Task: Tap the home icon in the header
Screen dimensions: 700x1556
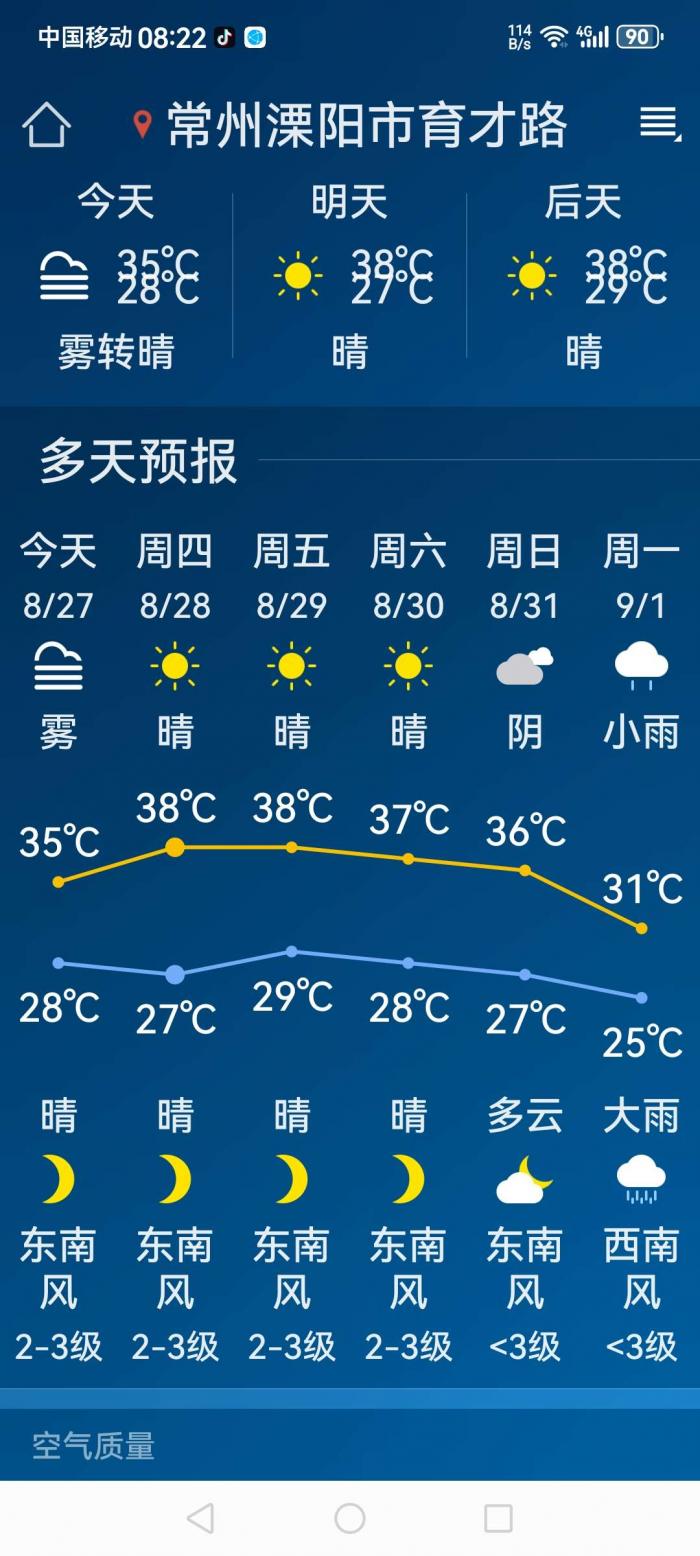Action: (46, 126)
